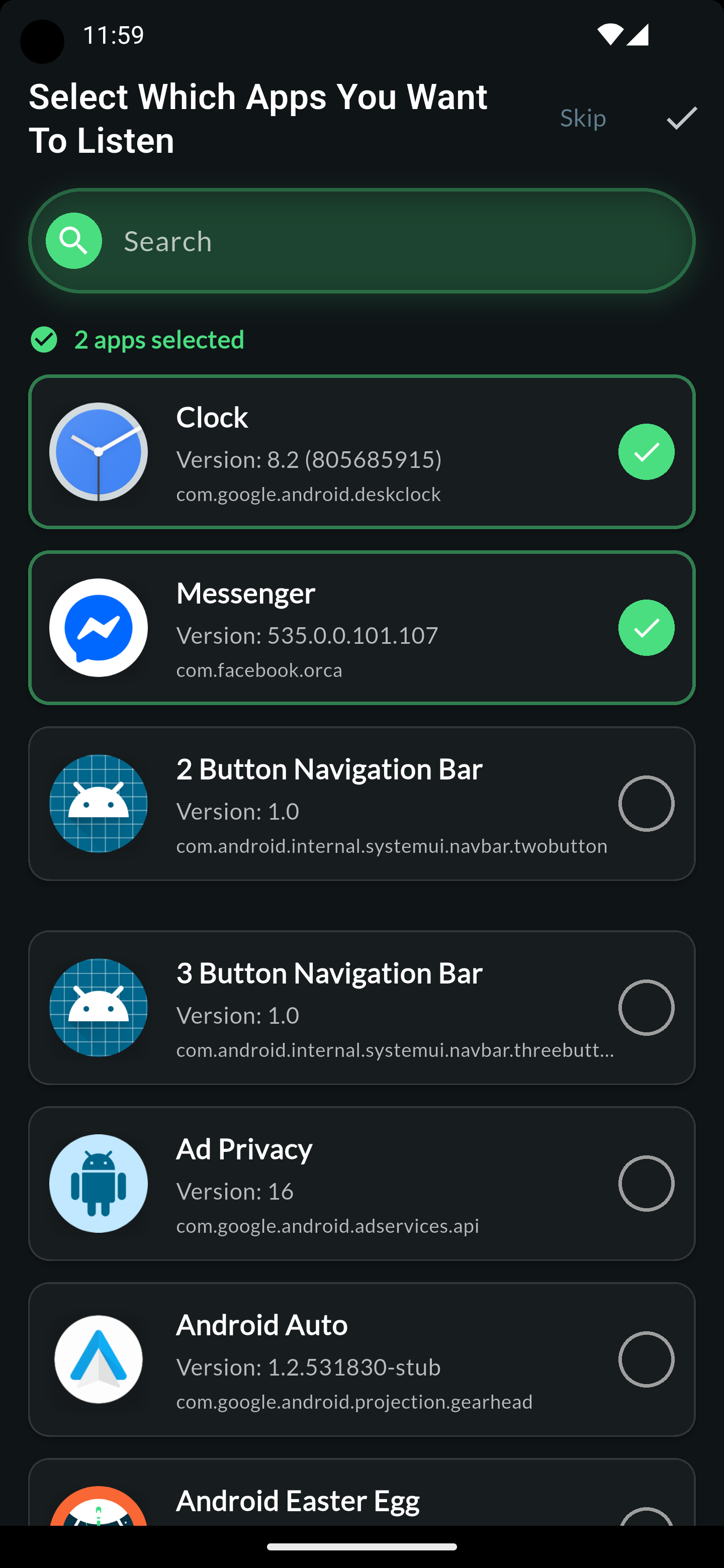The height and width of the screenshot is (1568, 724).
Task: Tap the clock in the status bar
Action: click(113, 35)
